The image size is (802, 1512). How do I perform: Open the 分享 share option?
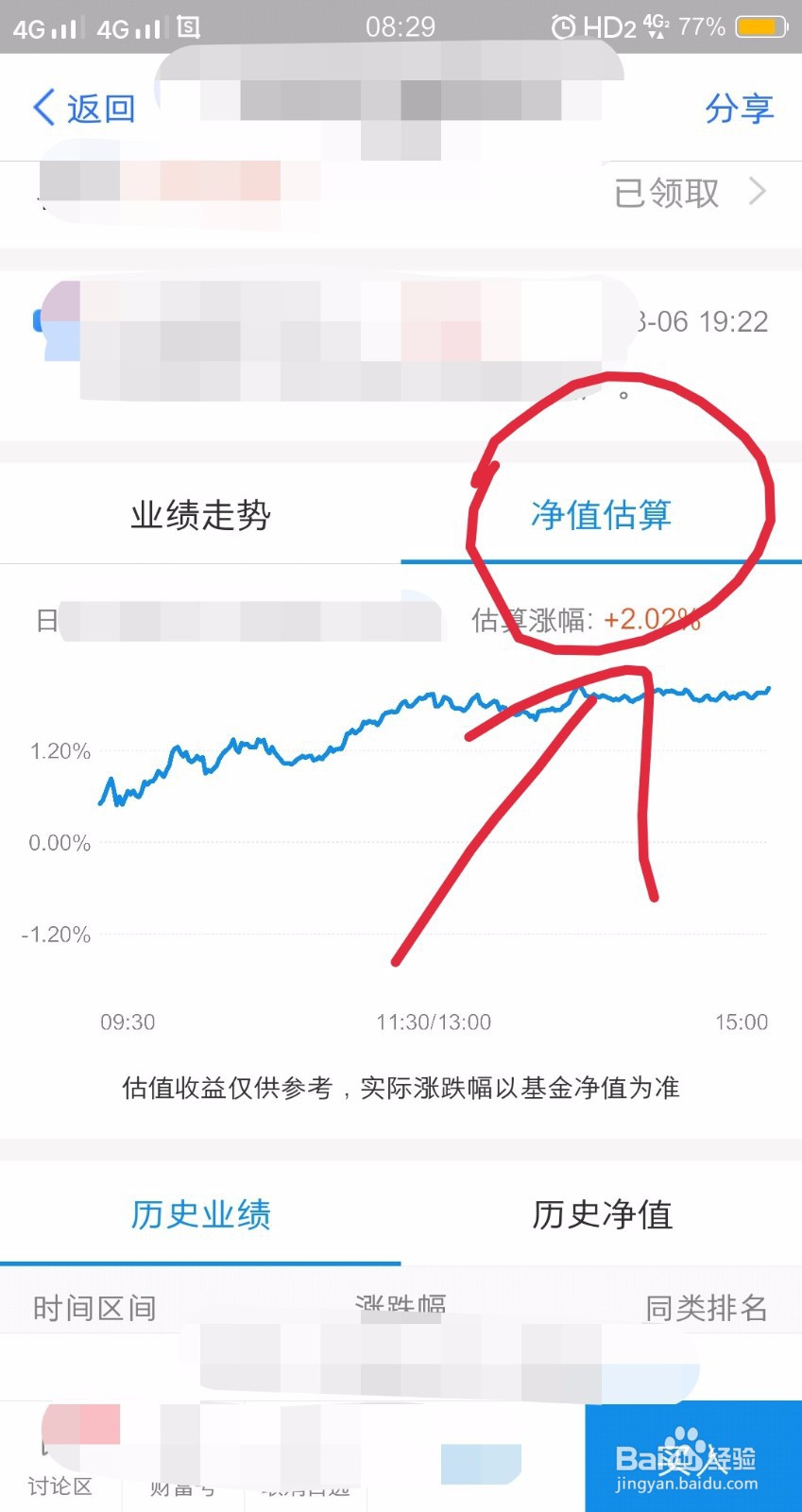[740, 108]
